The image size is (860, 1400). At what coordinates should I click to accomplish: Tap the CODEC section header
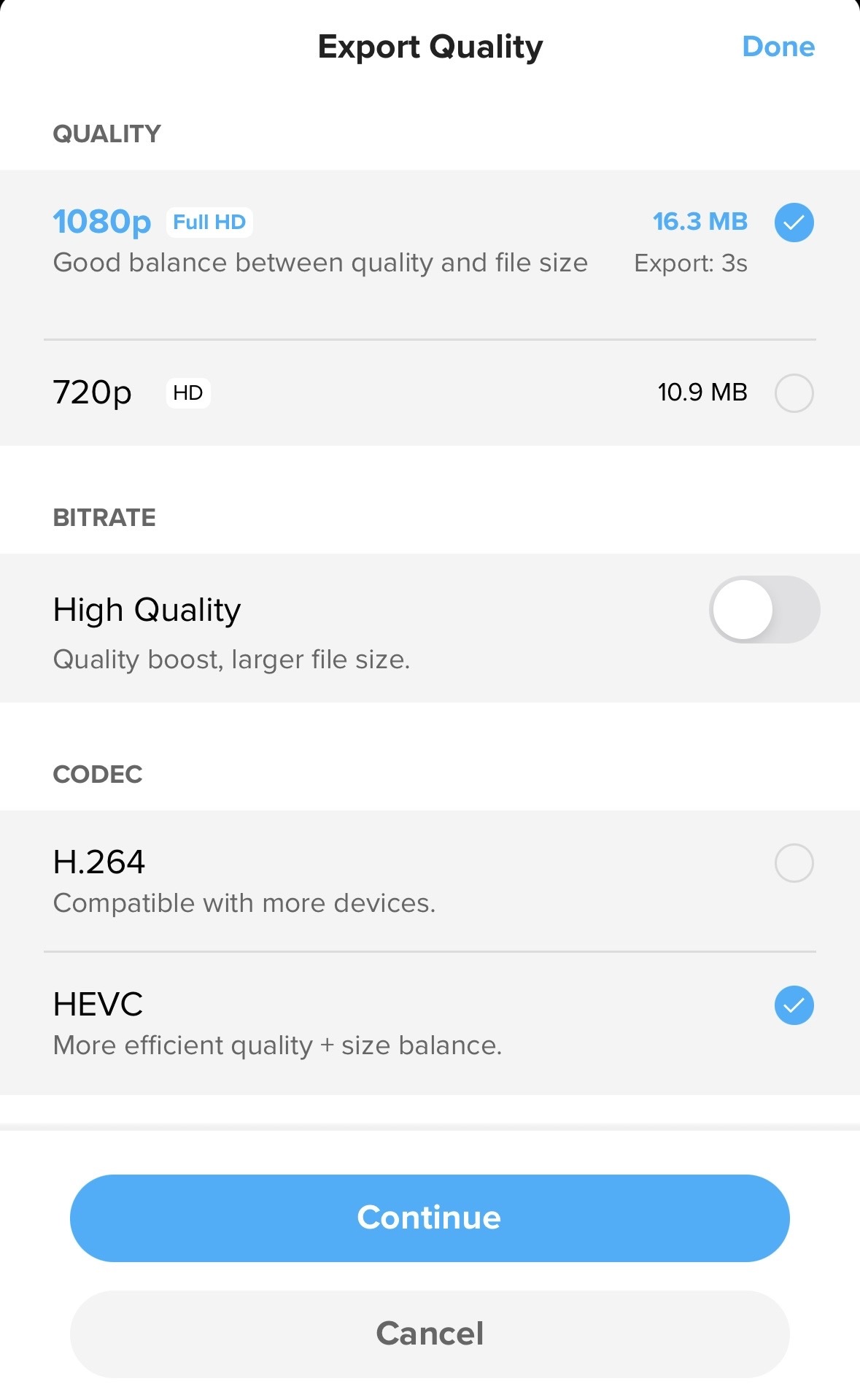98,774
